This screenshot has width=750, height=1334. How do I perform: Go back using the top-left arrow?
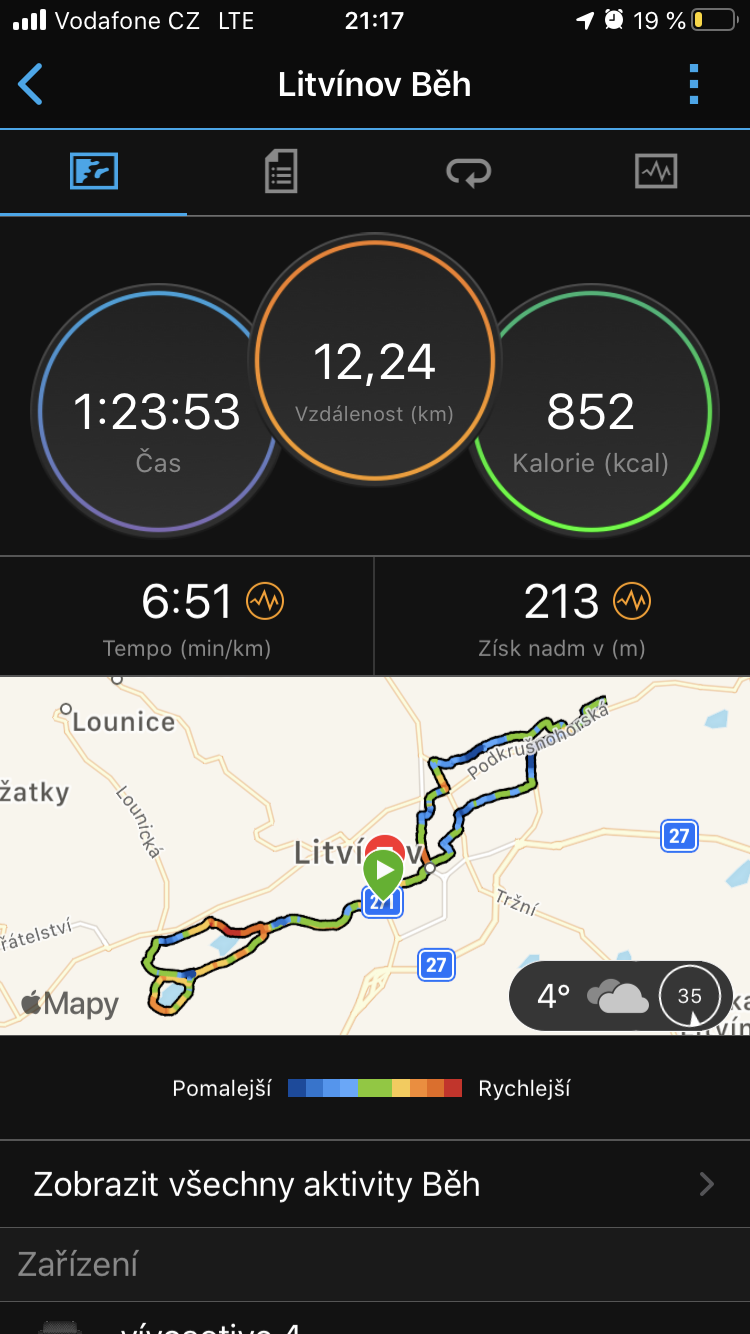31,85
